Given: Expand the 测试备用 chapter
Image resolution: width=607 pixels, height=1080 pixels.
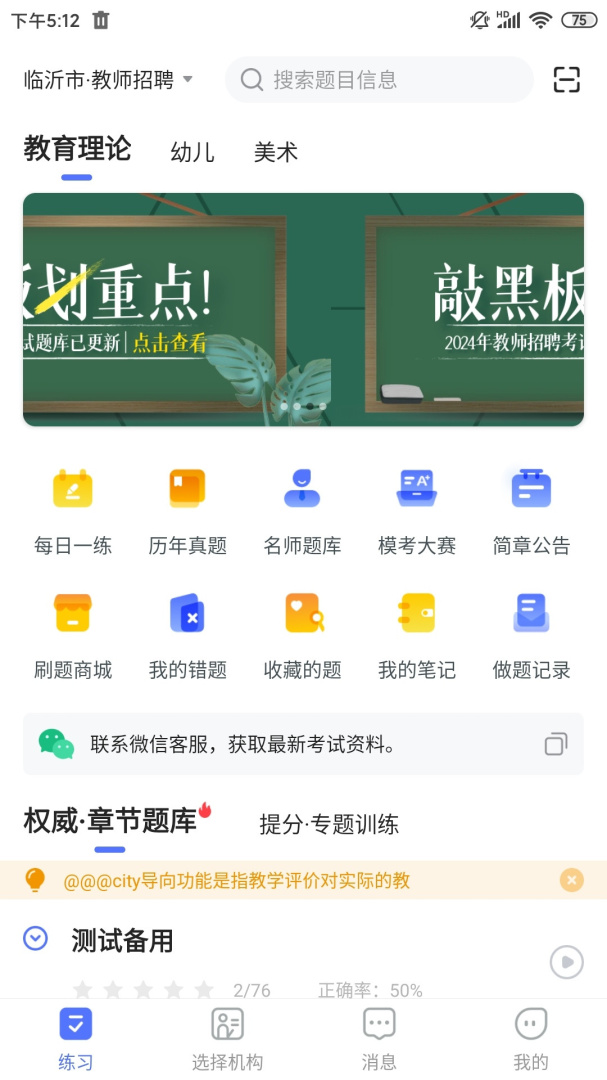Looking at the screenshot, I should pos(36,938).
